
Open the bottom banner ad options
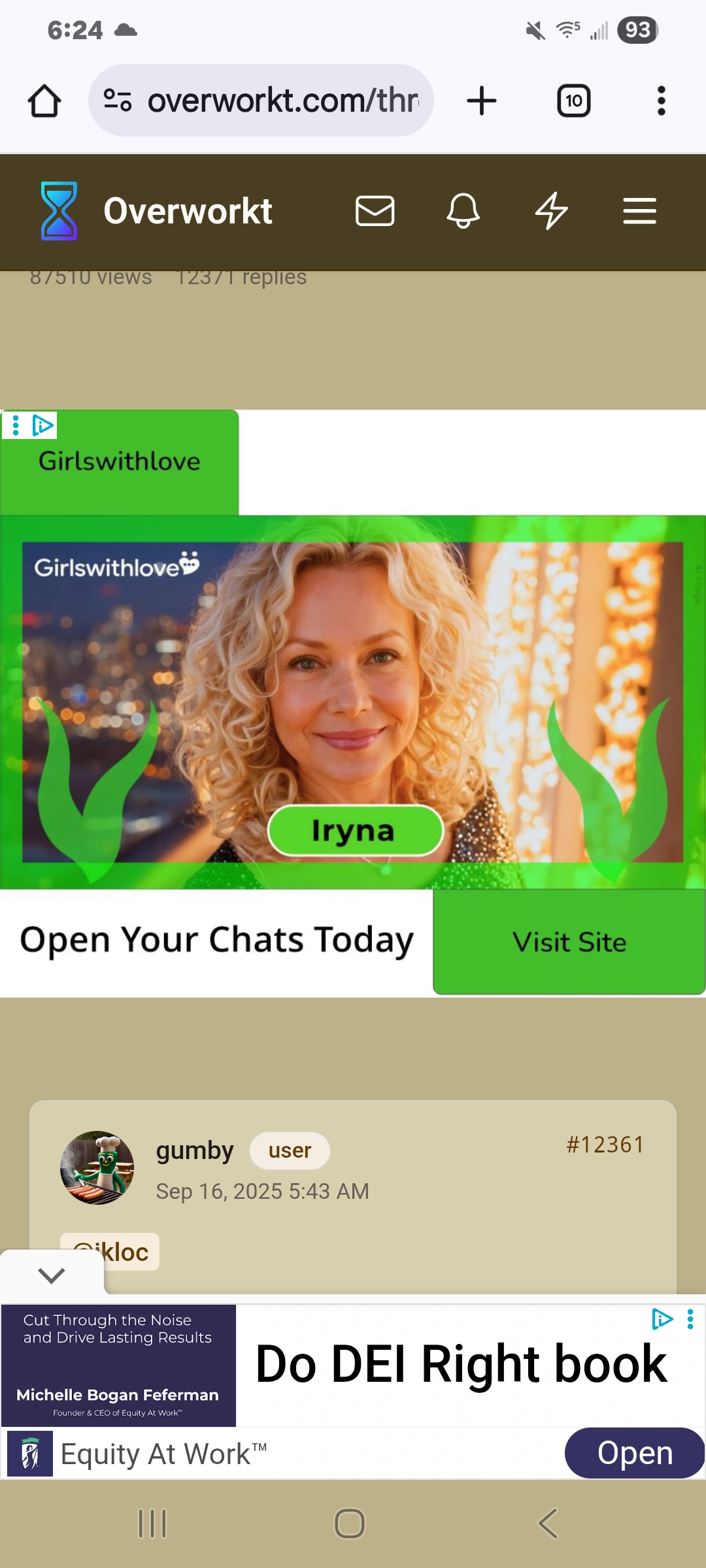pyautogui.click(x=690, y=1319)
